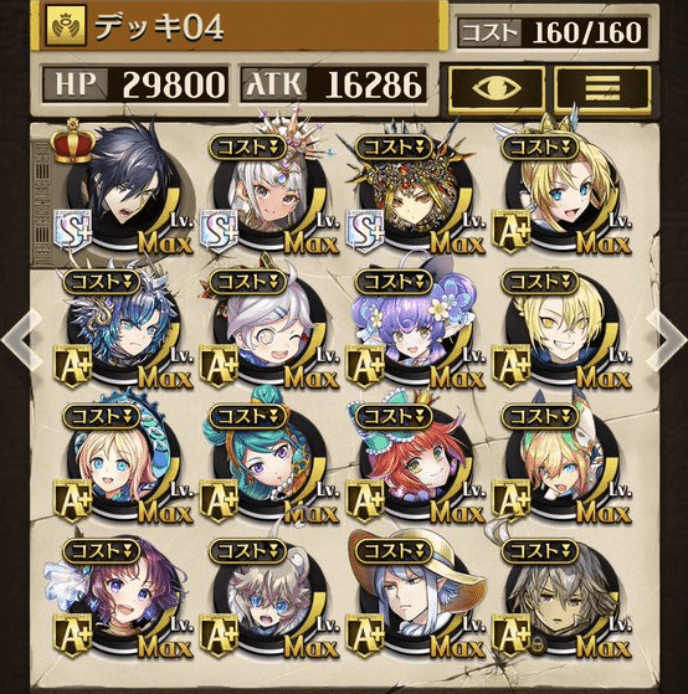Select the blonde A+ character with white bow
The height and width of the screenshot is (694, 688).
tap(557, 197)
